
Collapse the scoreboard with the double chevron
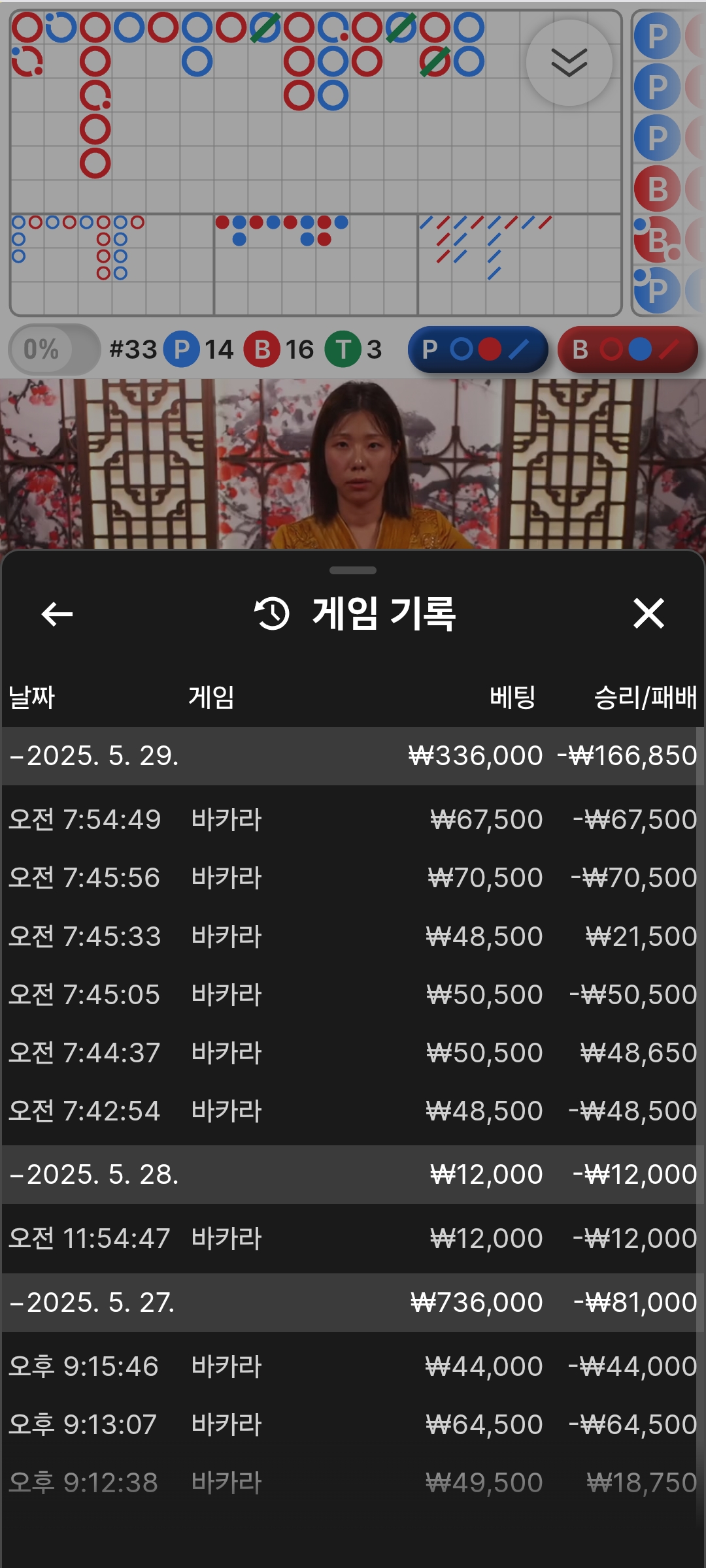pos(569,63)
